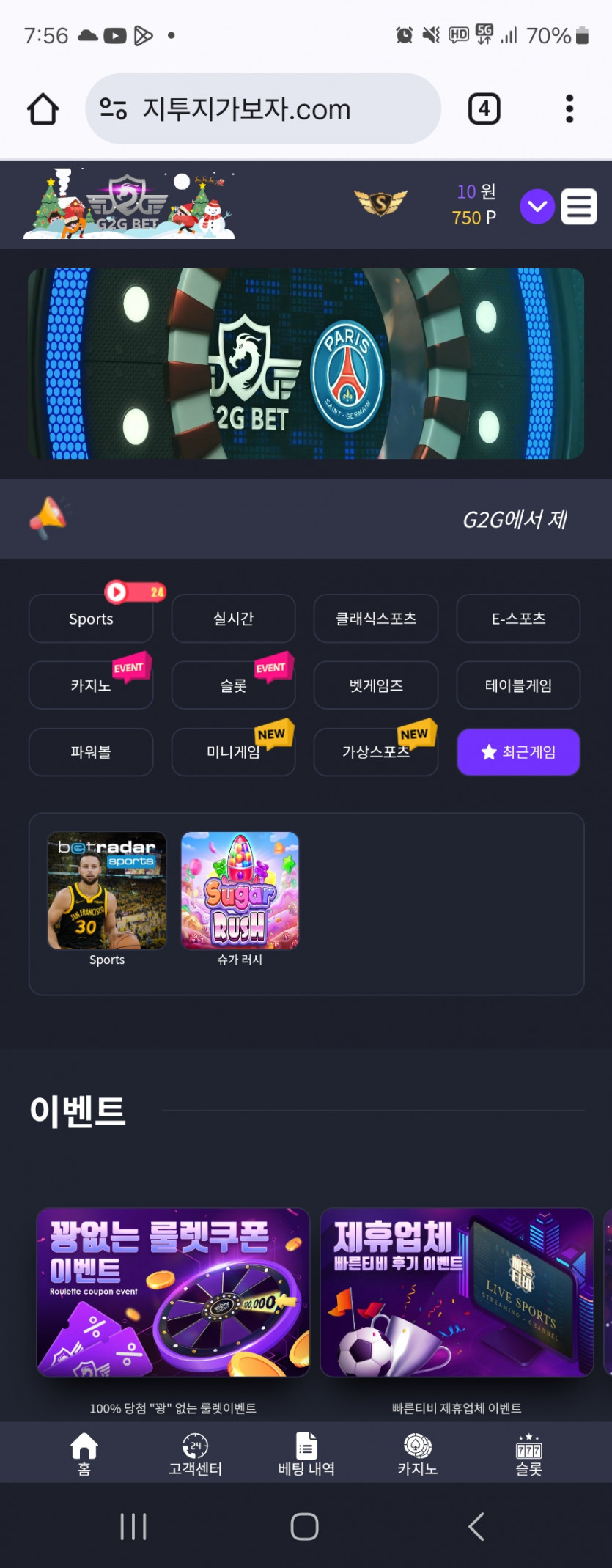Switch to the 슬롯 bottom tab

(x=528, y=1454)
